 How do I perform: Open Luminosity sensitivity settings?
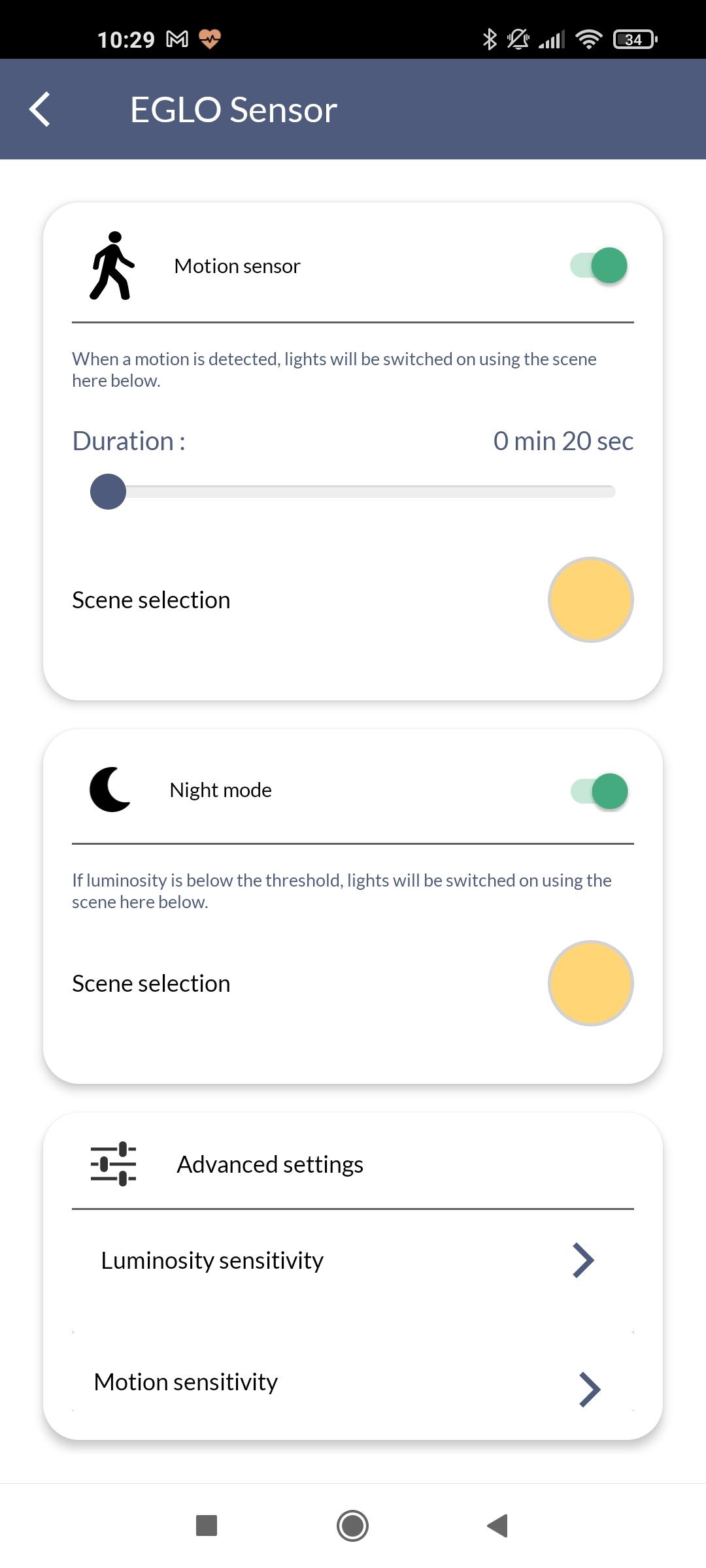pyautogui.click(x=353, y=1260)
